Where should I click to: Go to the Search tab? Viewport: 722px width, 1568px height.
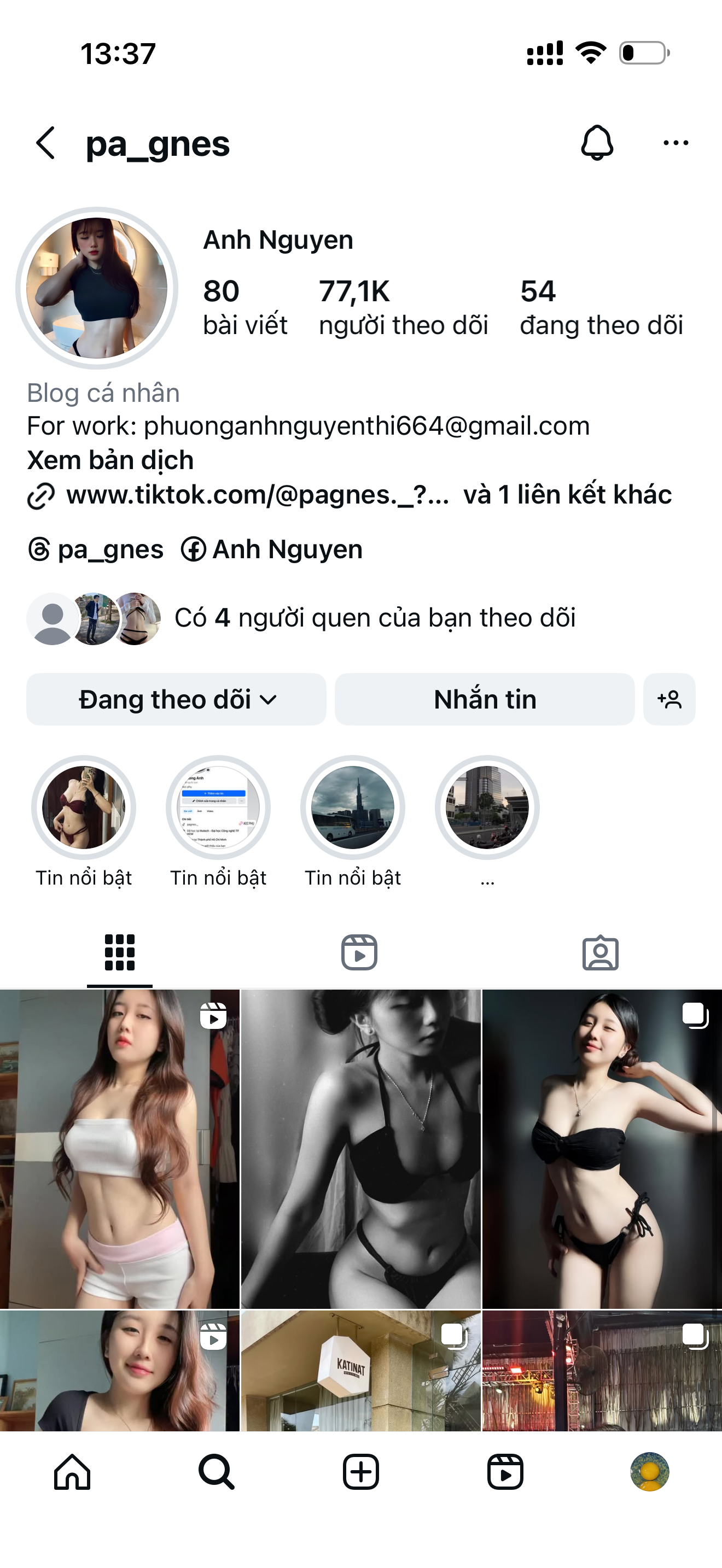point(216,1472)
